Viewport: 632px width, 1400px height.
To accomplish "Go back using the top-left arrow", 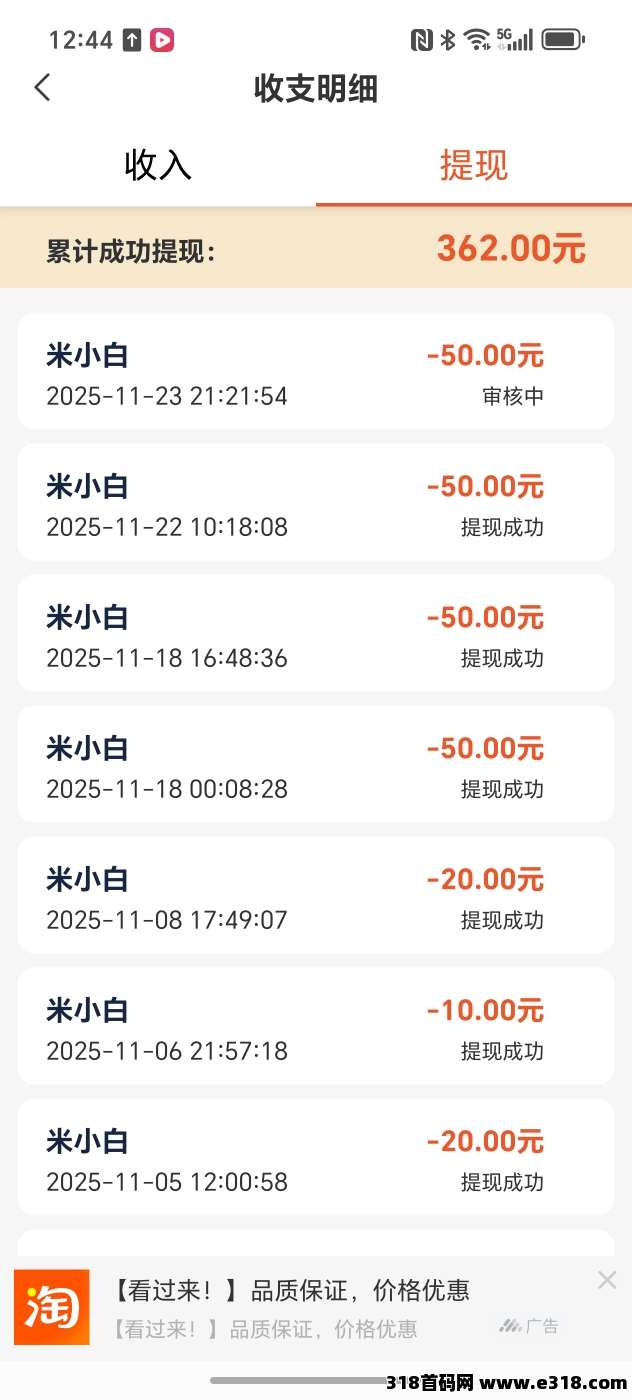I will (x=42, y=88).
